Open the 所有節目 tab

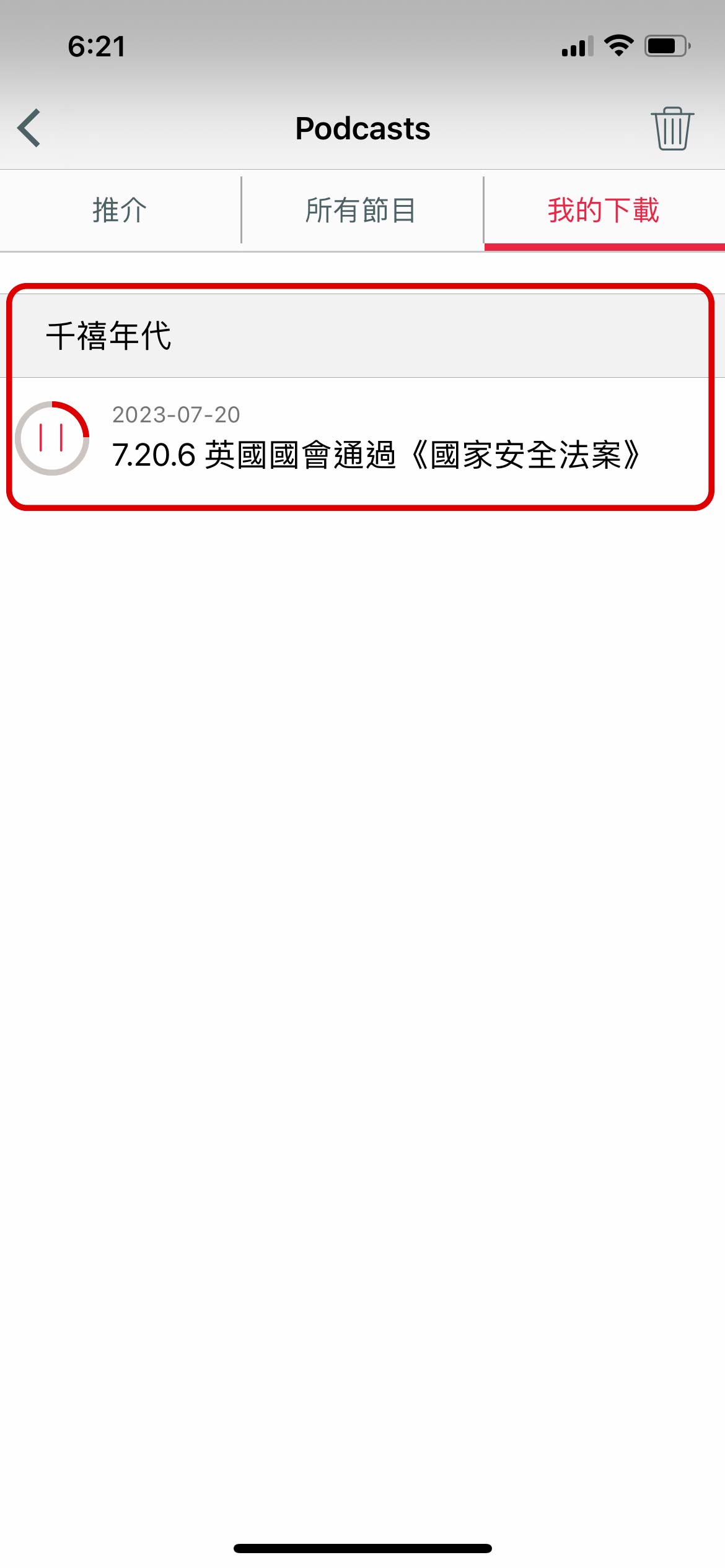361,211
